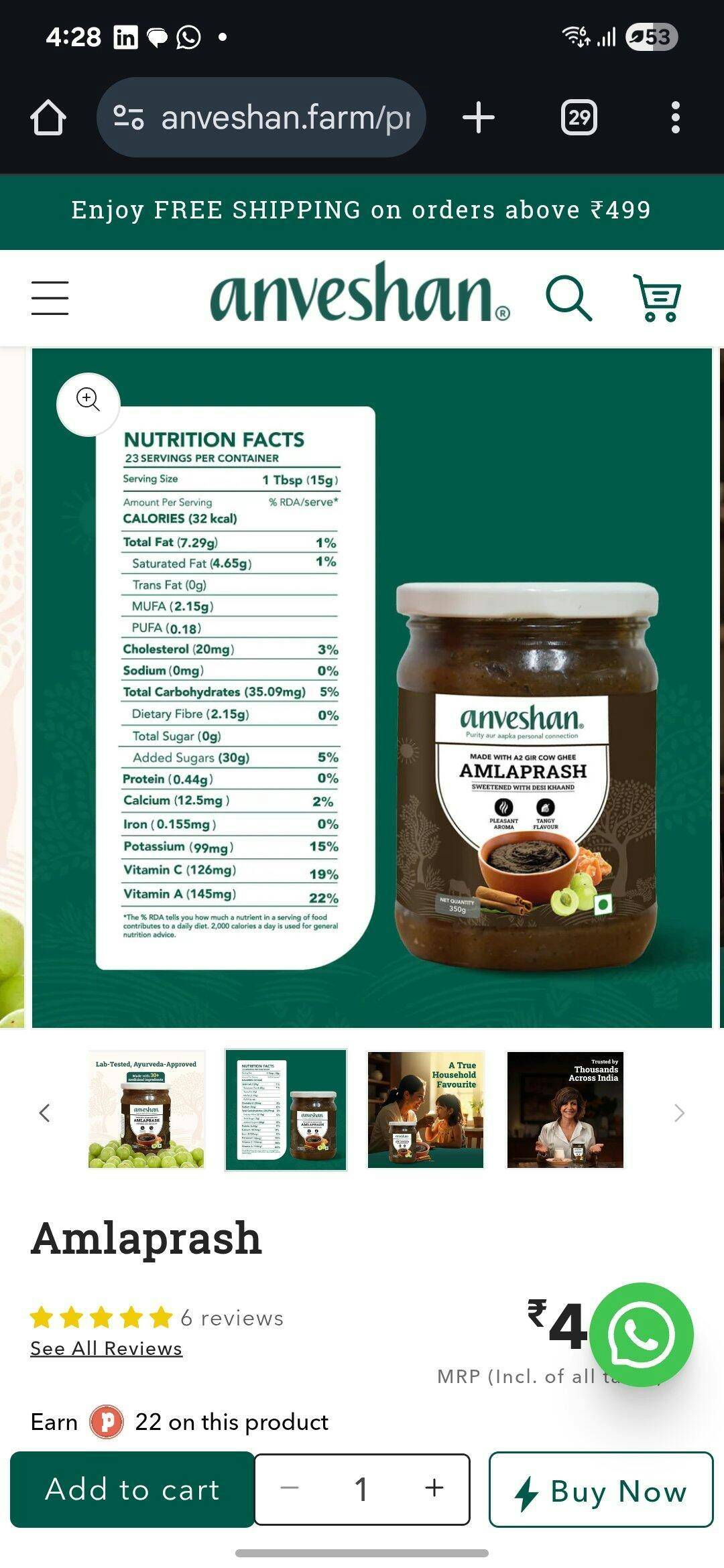Open a new browser tab
Viewport: 724px width, 1568px height.
479,117
